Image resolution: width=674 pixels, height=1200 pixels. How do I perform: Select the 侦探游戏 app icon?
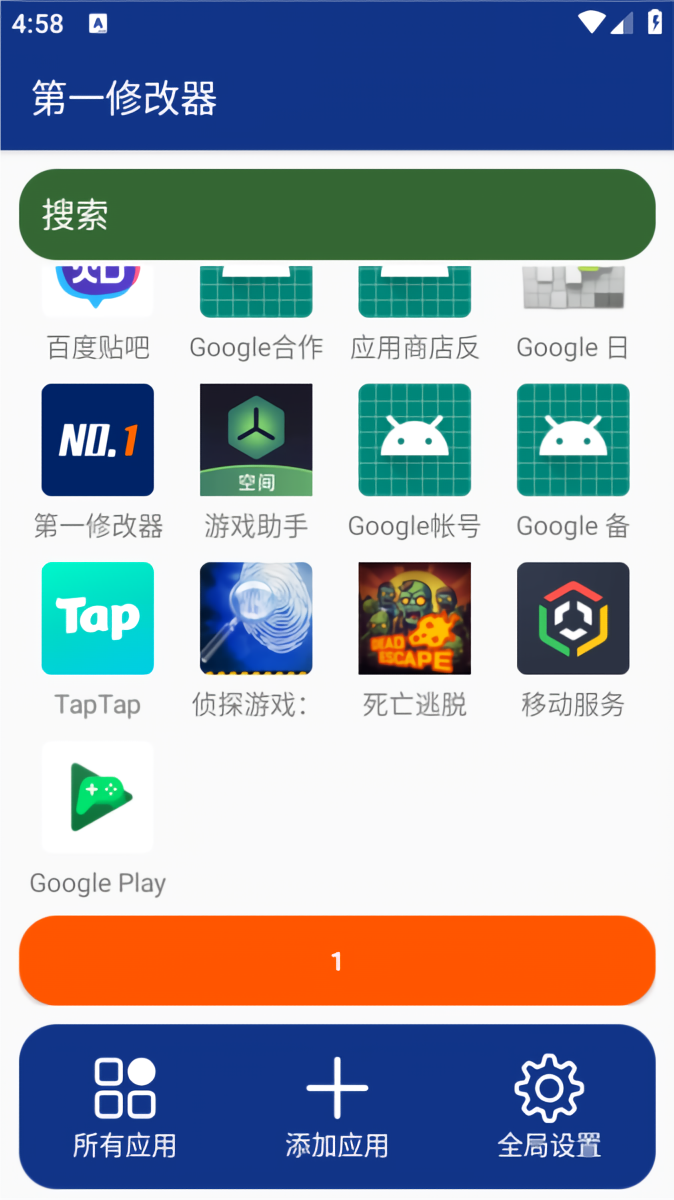[x=256, y=618]
